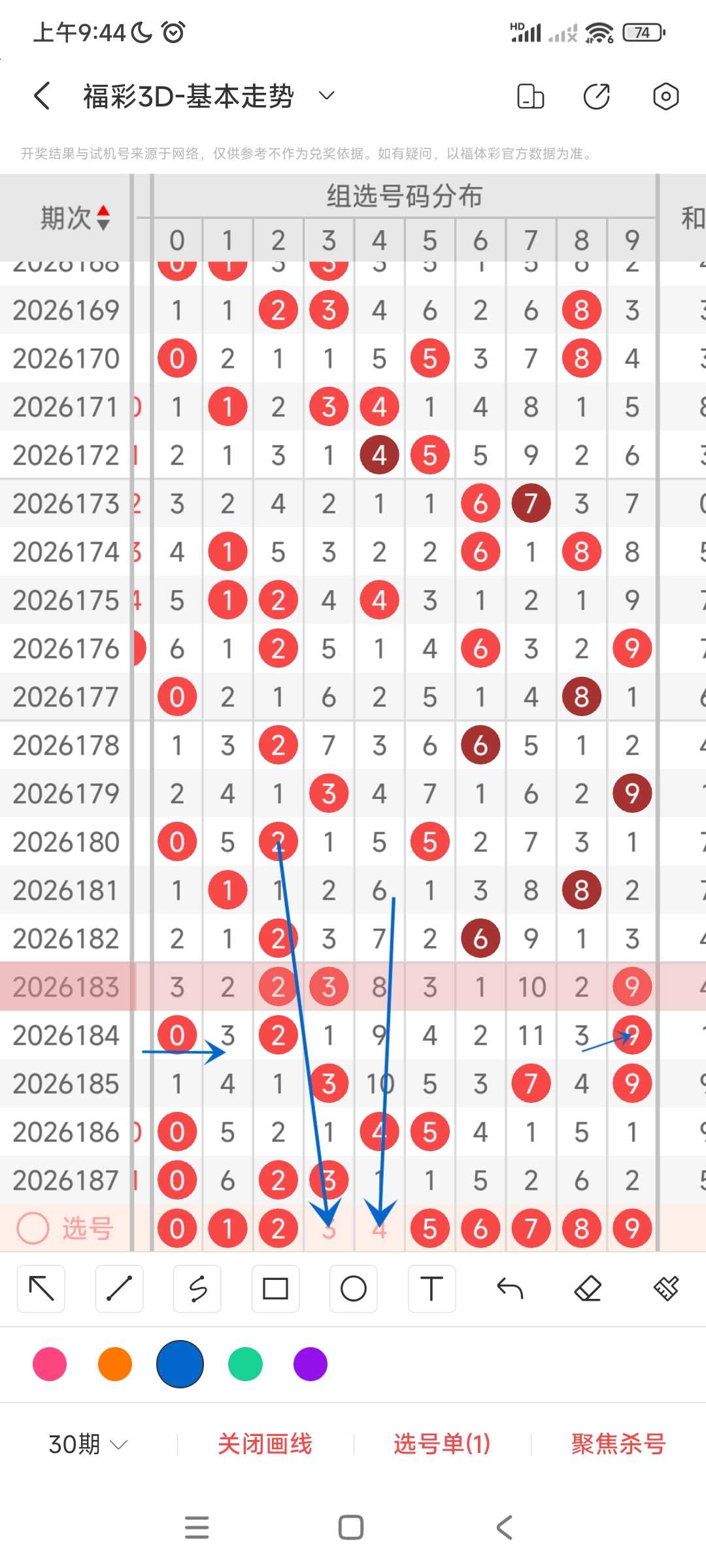This screenshot has height=1568, width=706.
Task: Pick the freehand curve tool
Action: point(197,1288)
